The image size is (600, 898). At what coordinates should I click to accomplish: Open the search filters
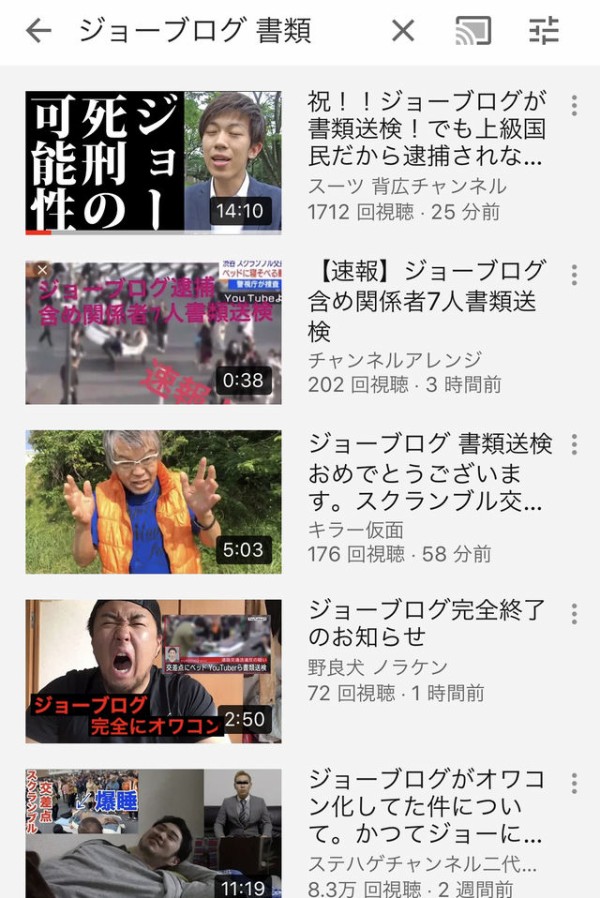(544, 31)
